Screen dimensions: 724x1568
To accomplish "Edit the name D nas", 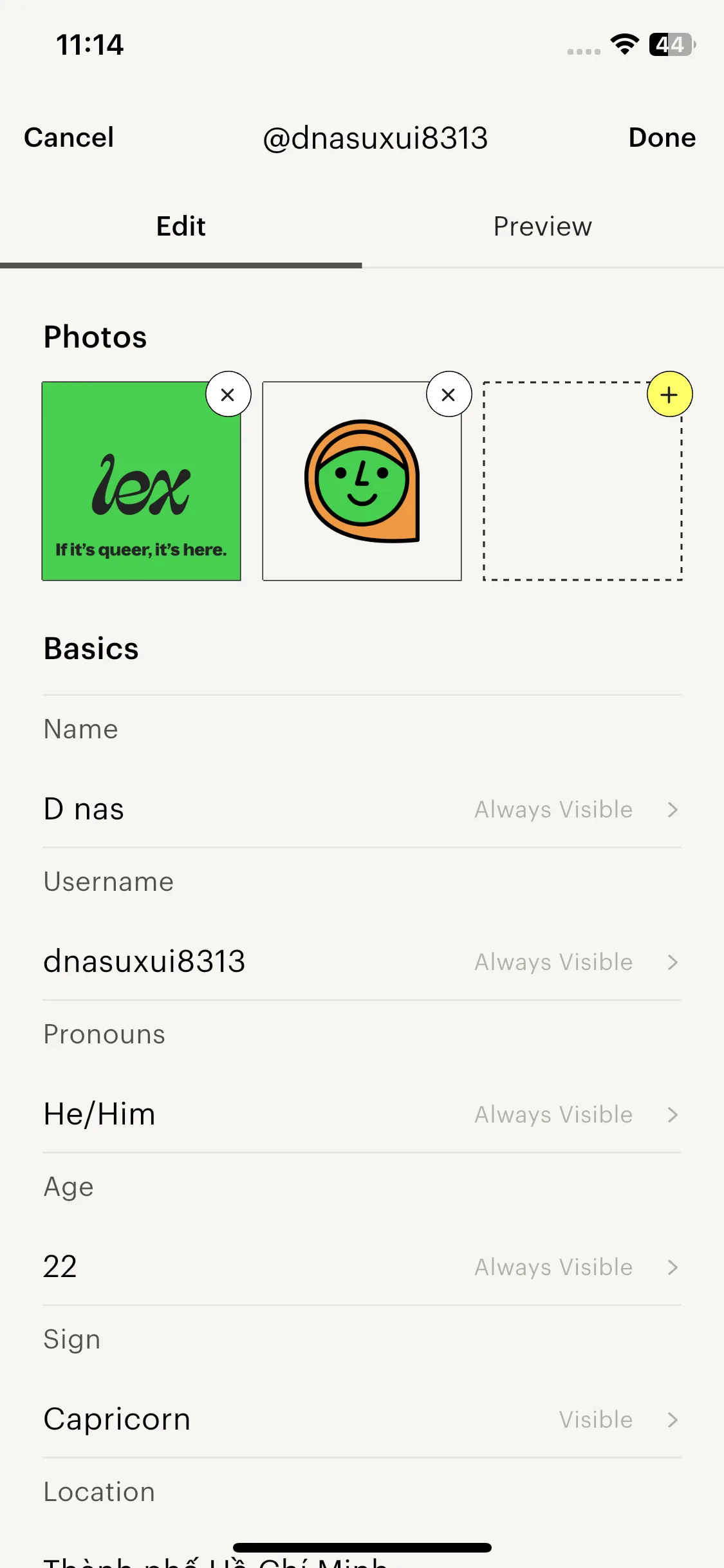I will click(362, 809).
